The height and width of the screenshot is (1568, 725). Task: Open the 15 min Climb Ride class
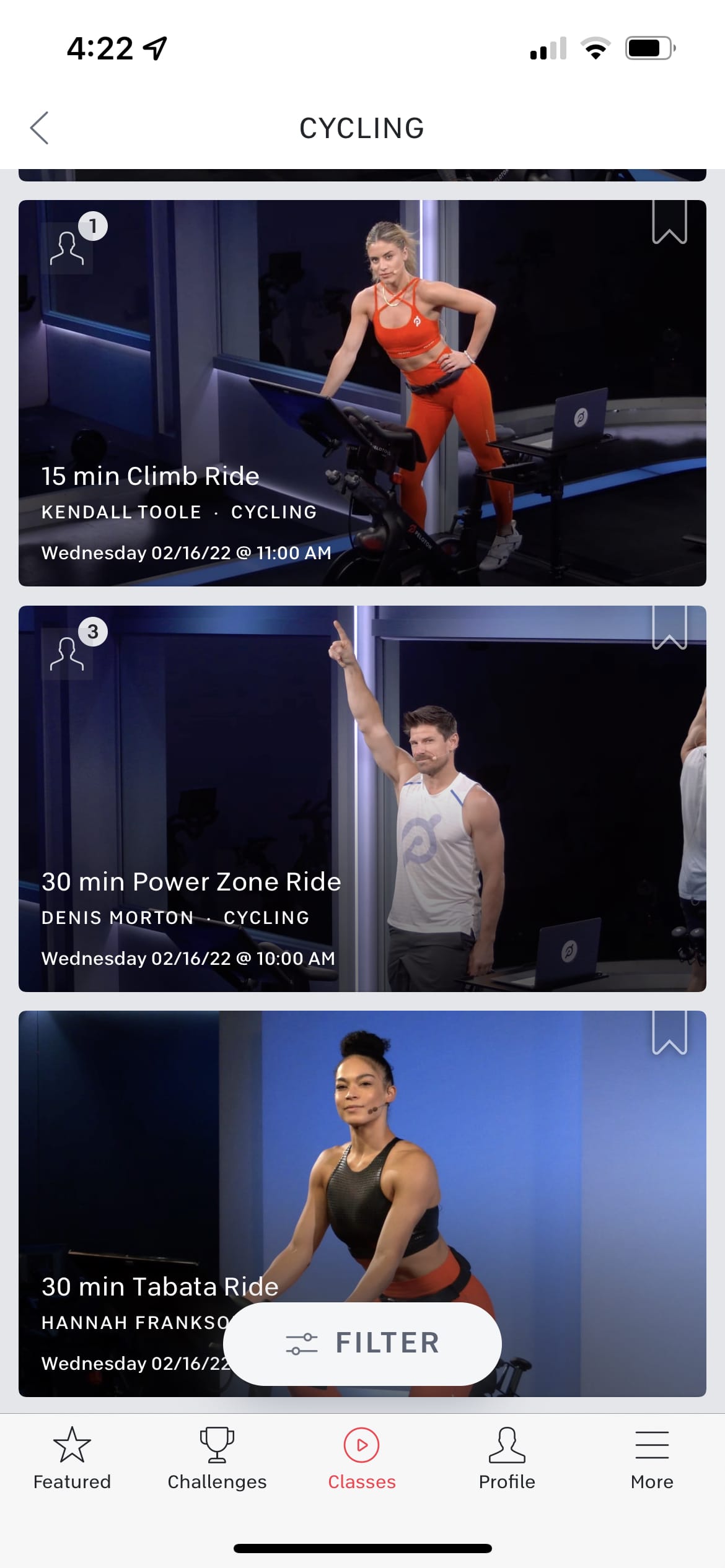point(362,393)
